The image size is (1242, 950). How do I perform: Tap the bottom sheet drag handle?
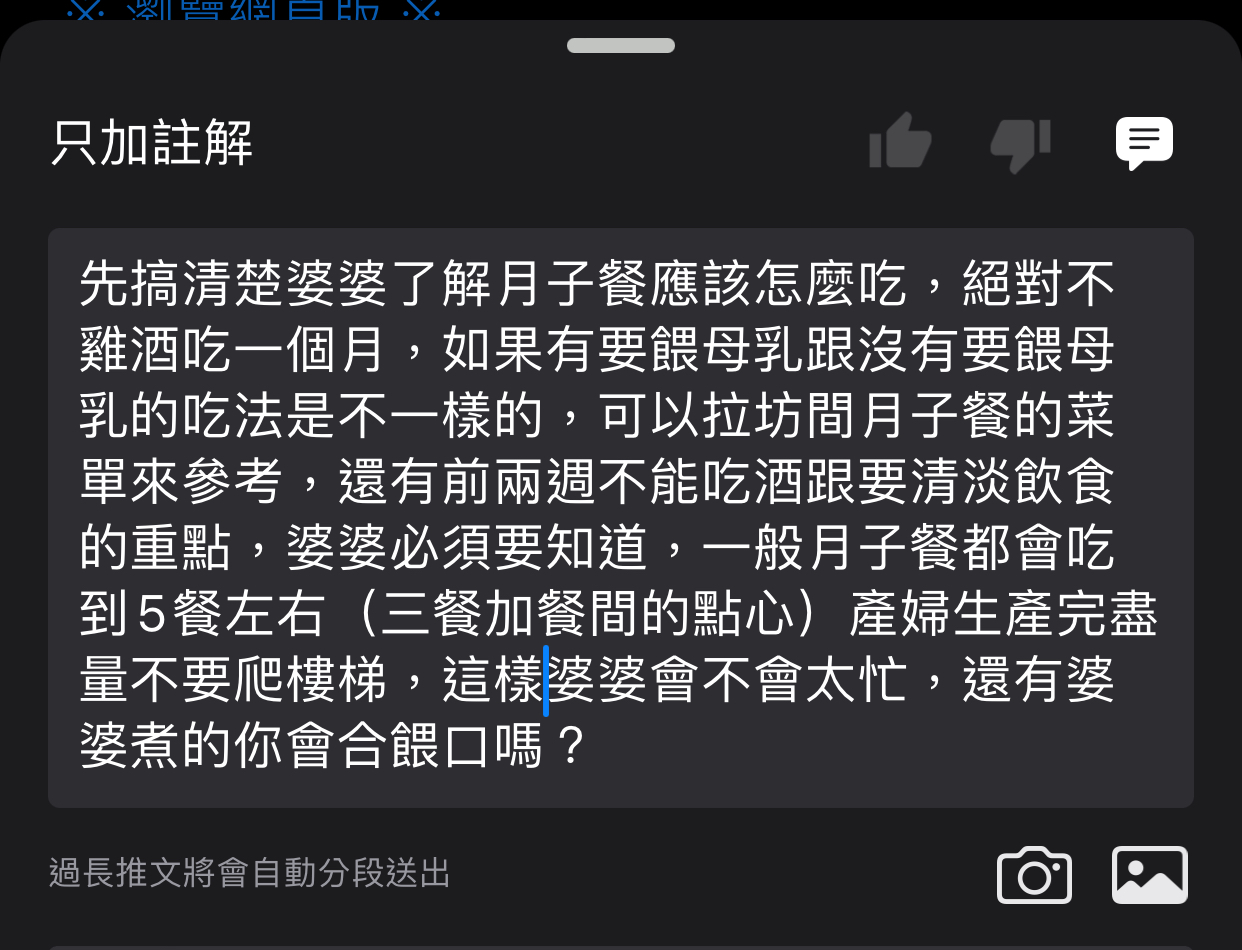[x=621, y=45]
